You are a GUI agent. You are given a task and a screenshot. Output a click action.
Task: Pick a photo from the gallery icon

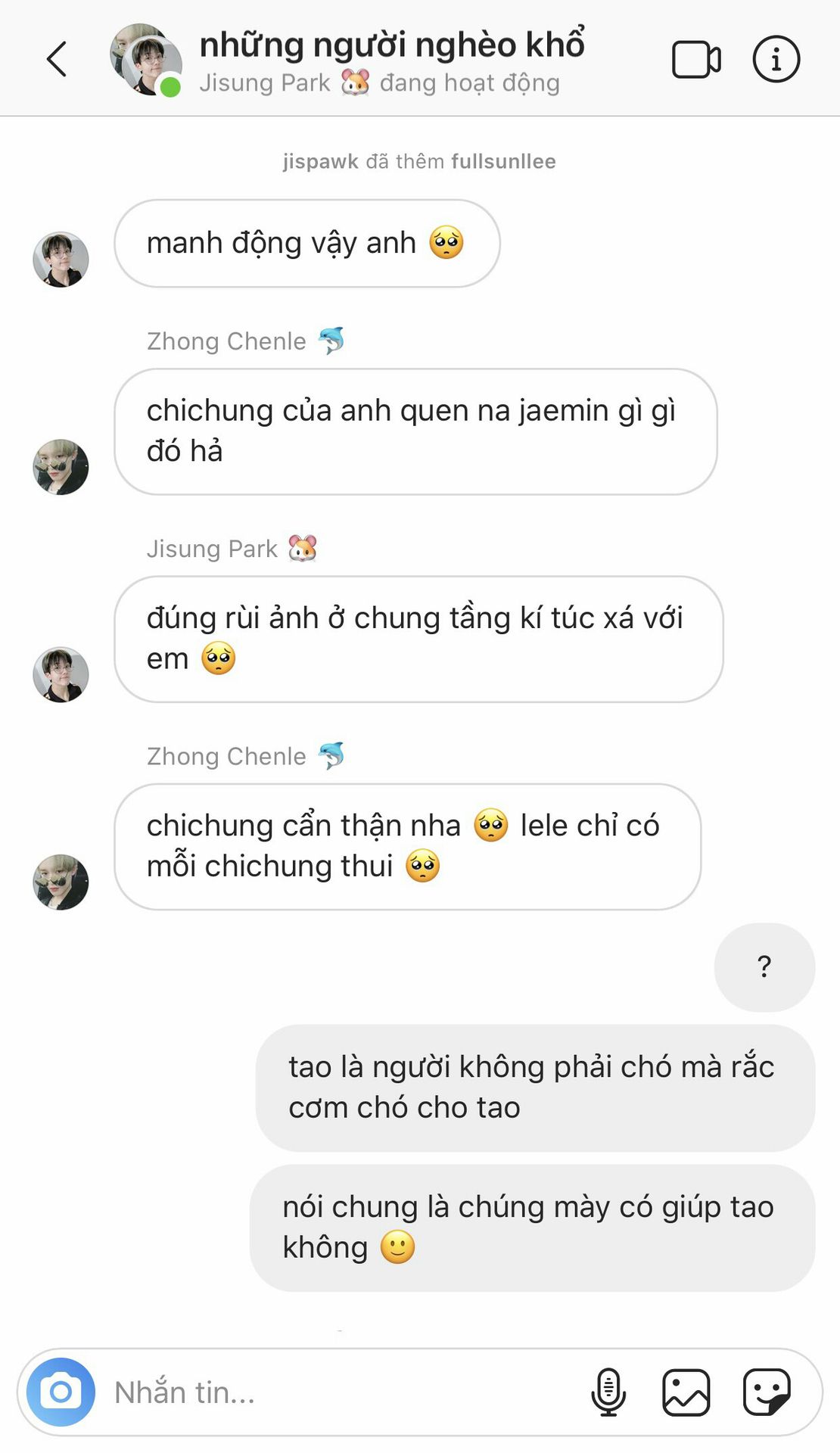point(686,1392)
